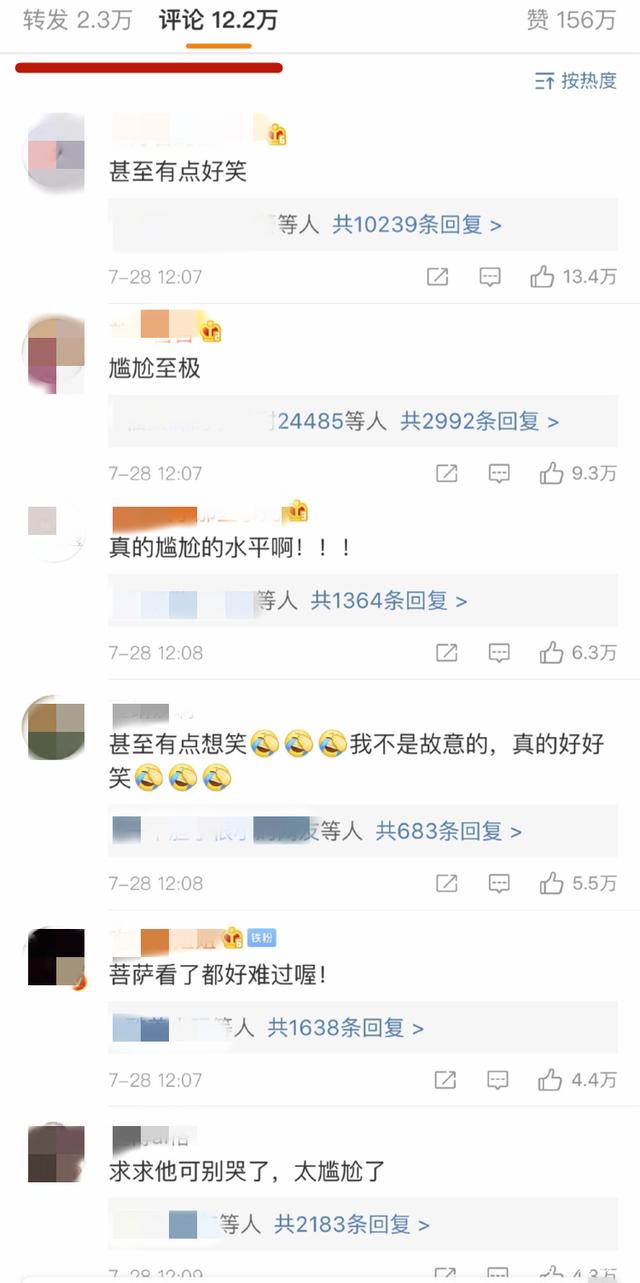
Task: Open 共10239条回复 reply thread
Action: (417, 225)
